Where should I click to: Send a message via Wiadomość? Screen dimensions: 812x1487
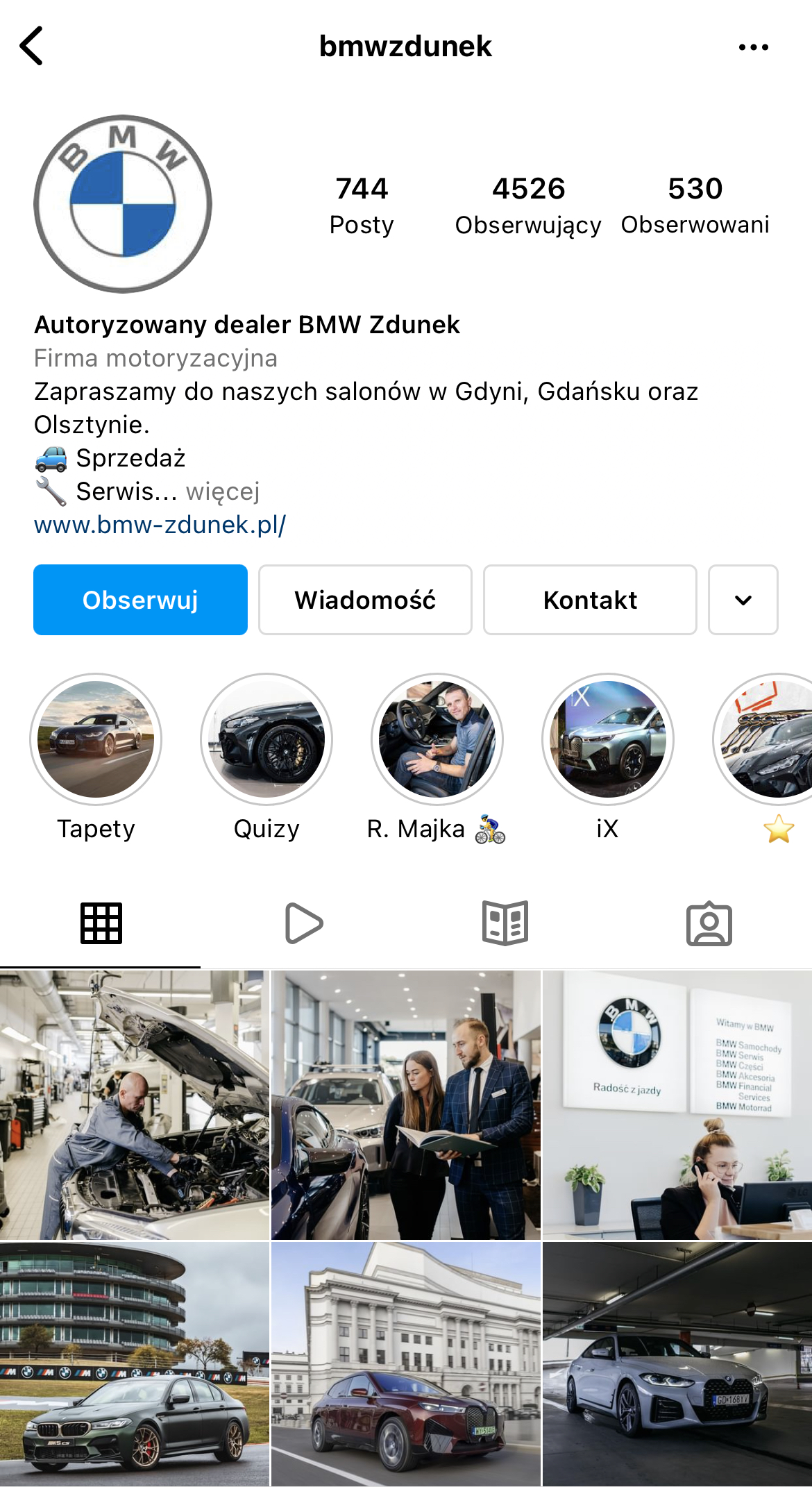pos(365,600)
